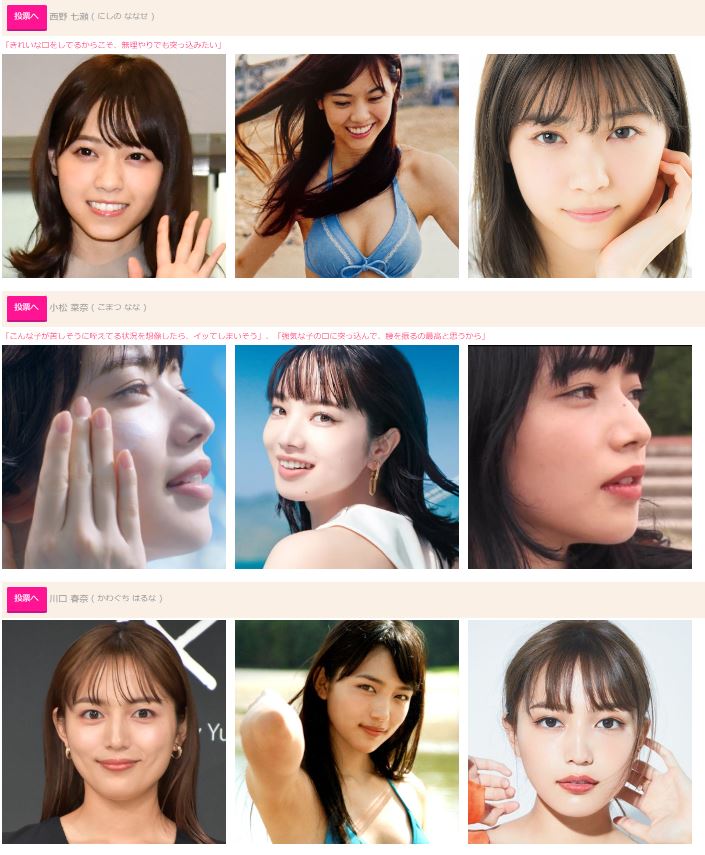705x855 pixels.
Task: Tap 投票へ button next to 西野 七瀬
Action: pos(26,17)
